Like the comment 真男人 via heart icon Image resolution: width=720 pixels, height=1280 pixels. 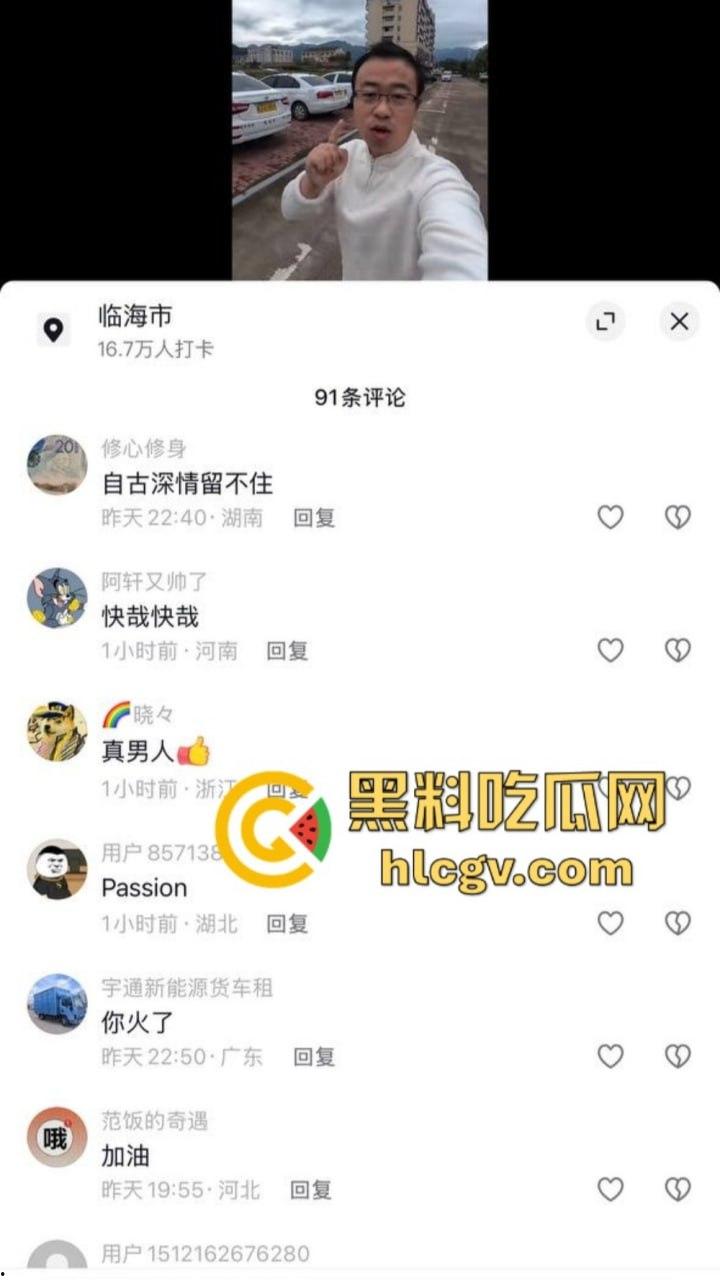(x=610, y=786)
